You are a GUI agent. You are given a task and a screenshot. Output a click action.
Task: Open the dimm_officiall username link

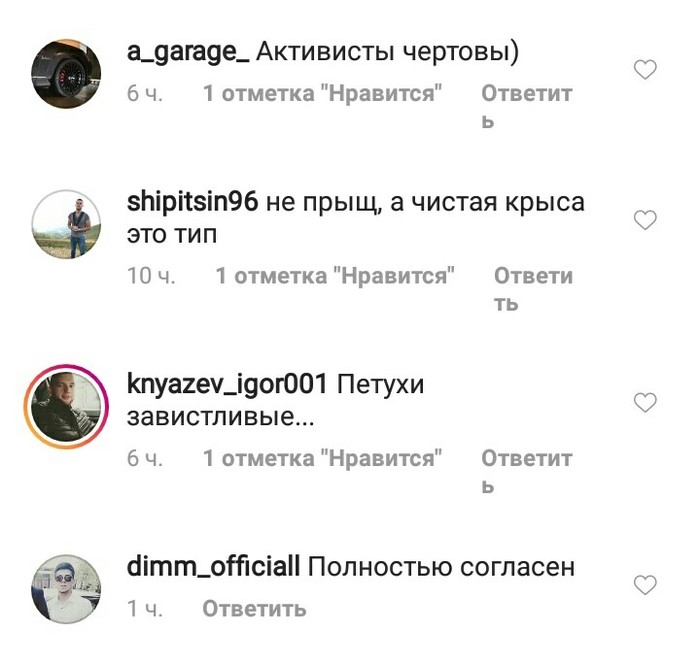pyautogui.click(x=213, y=567)
